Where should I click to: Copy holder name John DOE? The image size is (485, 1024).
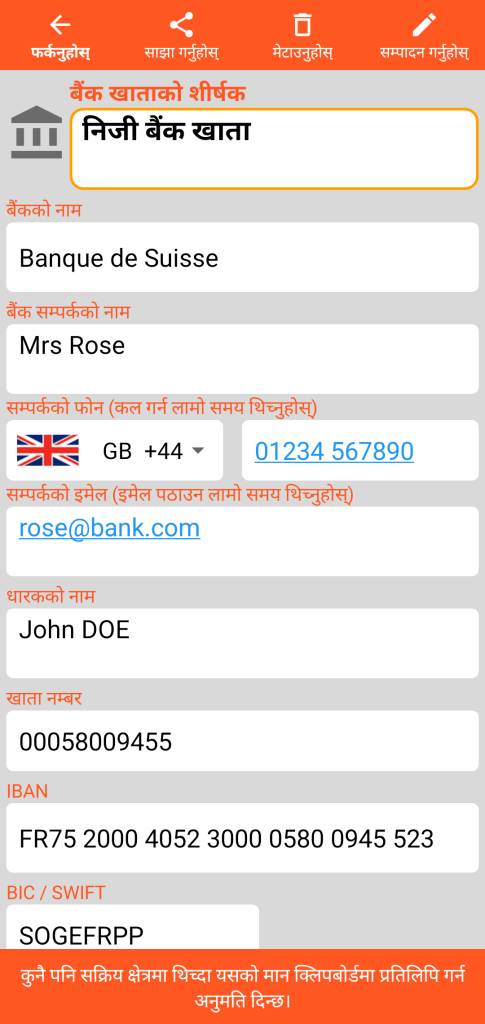[x=242, y=643]
